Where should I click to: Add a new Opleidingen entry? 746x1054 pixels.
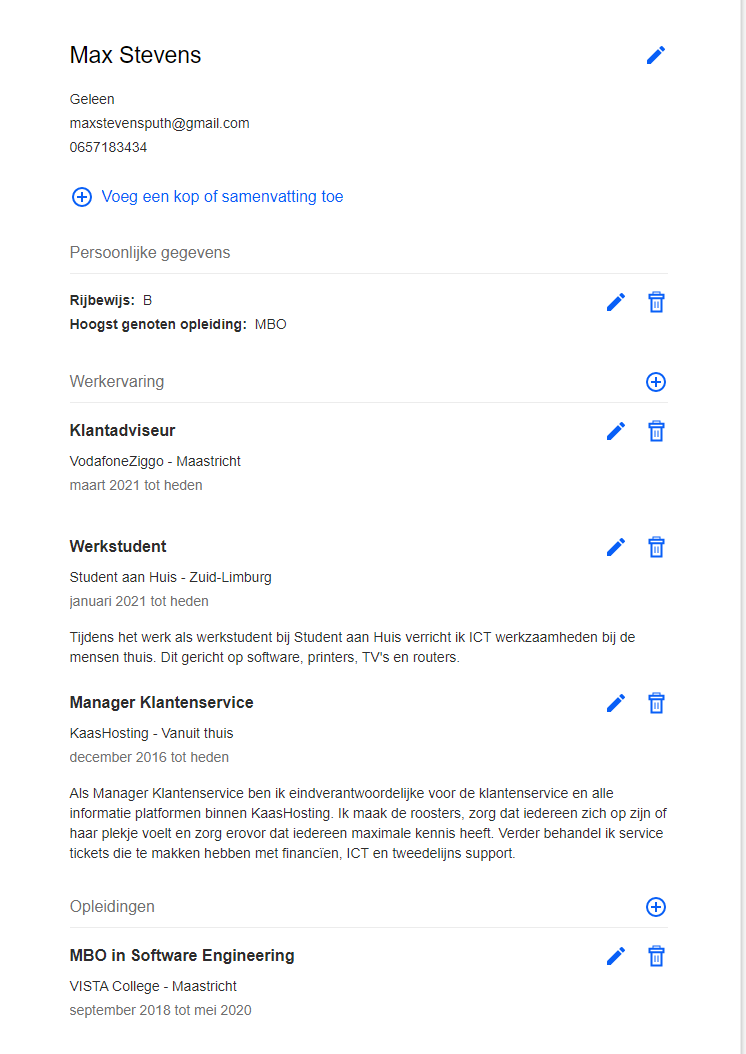[656, 907]
